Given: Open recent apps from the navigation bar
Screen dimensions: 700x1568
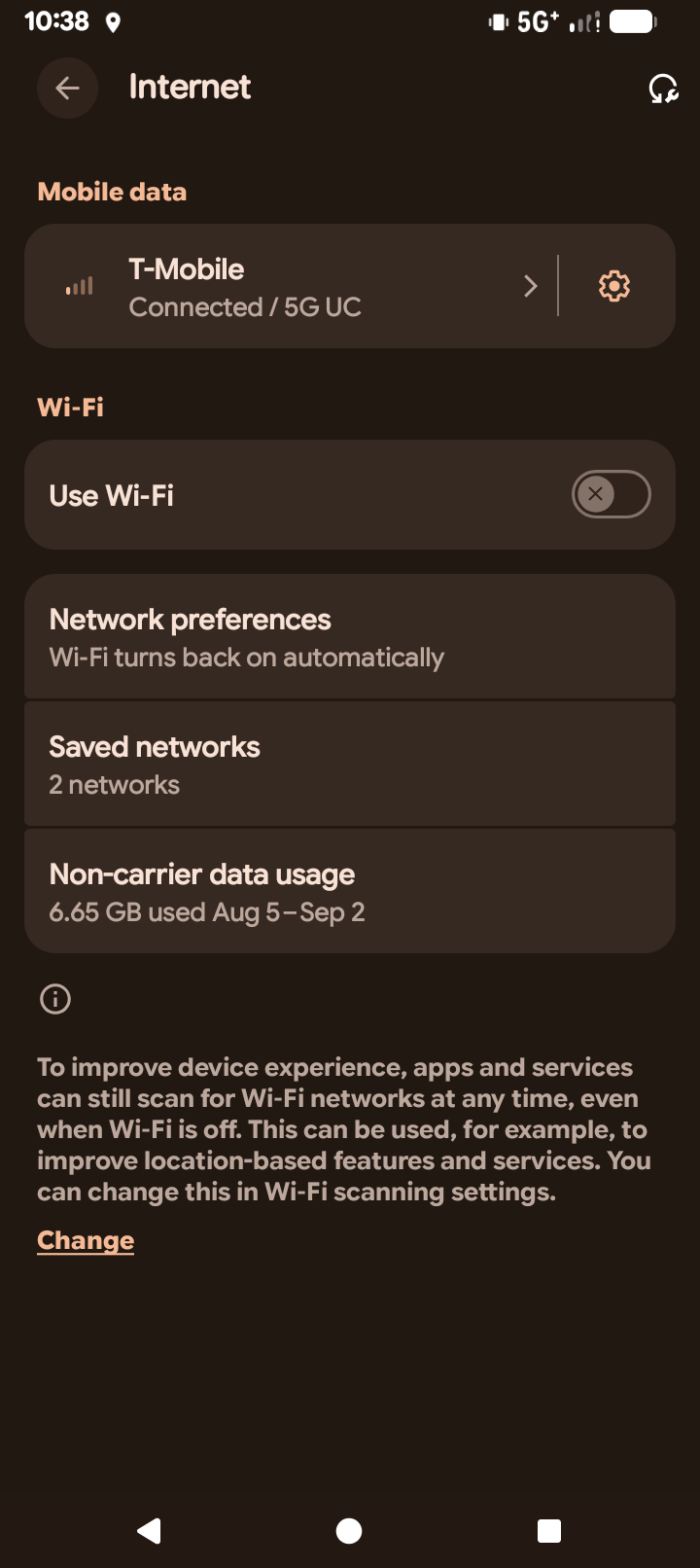Looking at the screenshot, I should pyautogui.click(x=549, y=1531).
